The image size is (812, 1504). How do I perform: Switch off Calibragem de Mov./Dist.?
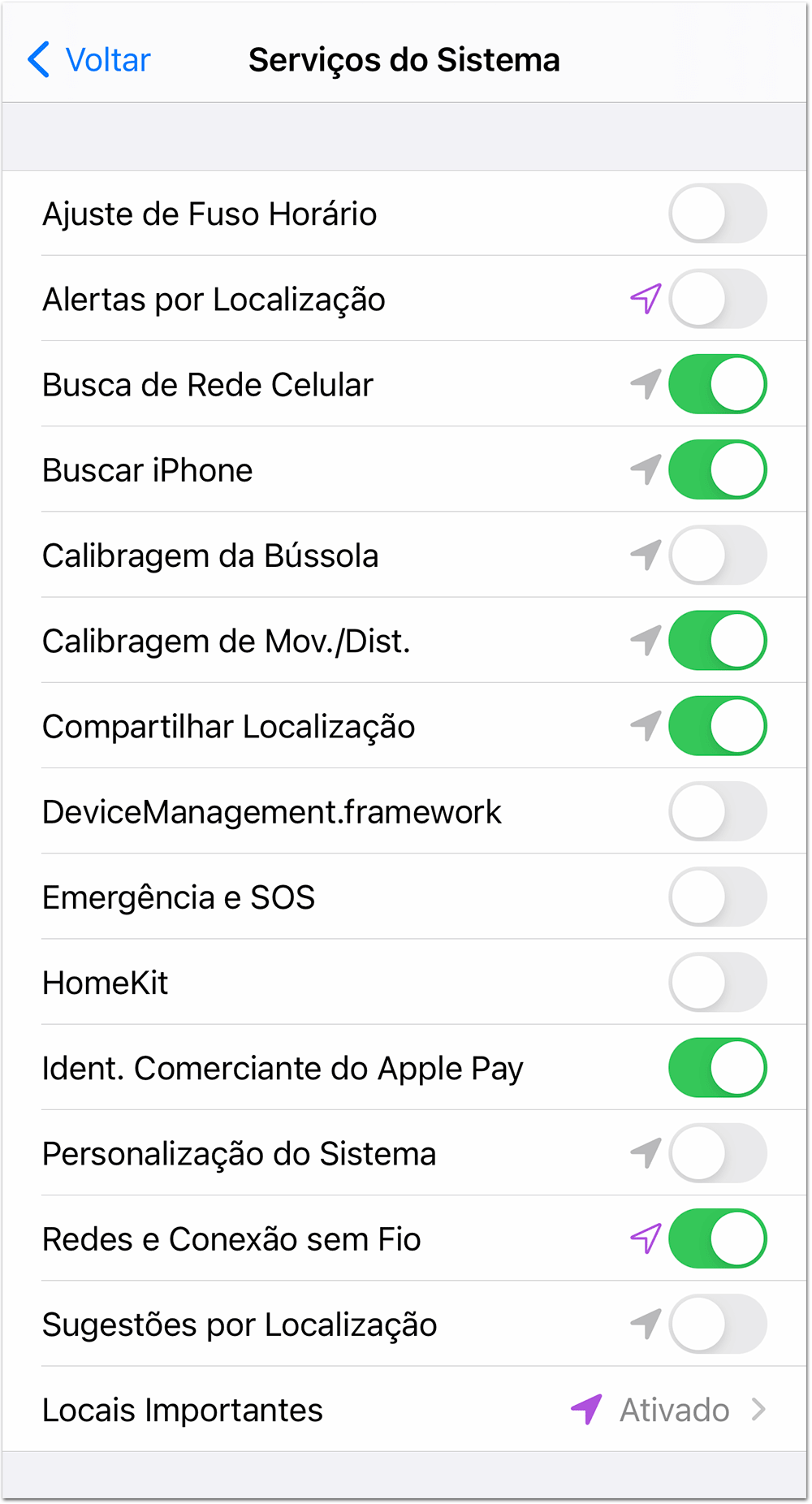[x=718, y=641]
